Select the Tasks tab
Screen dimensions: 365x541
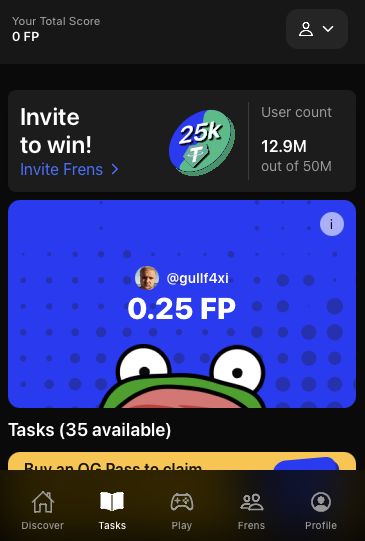[x=112, y=510]
